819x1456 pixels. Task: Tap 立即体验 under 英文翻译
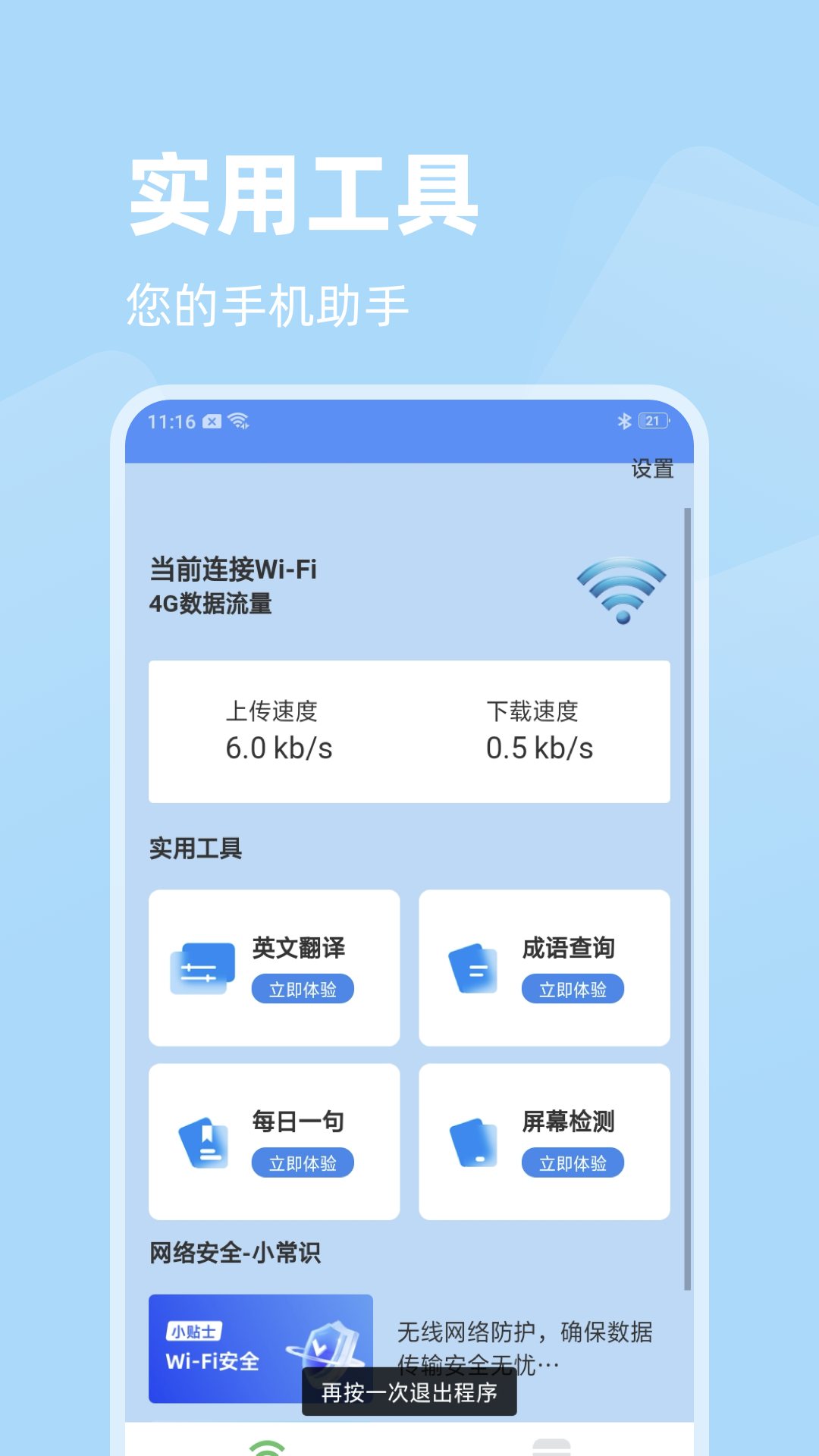point(303,989)
